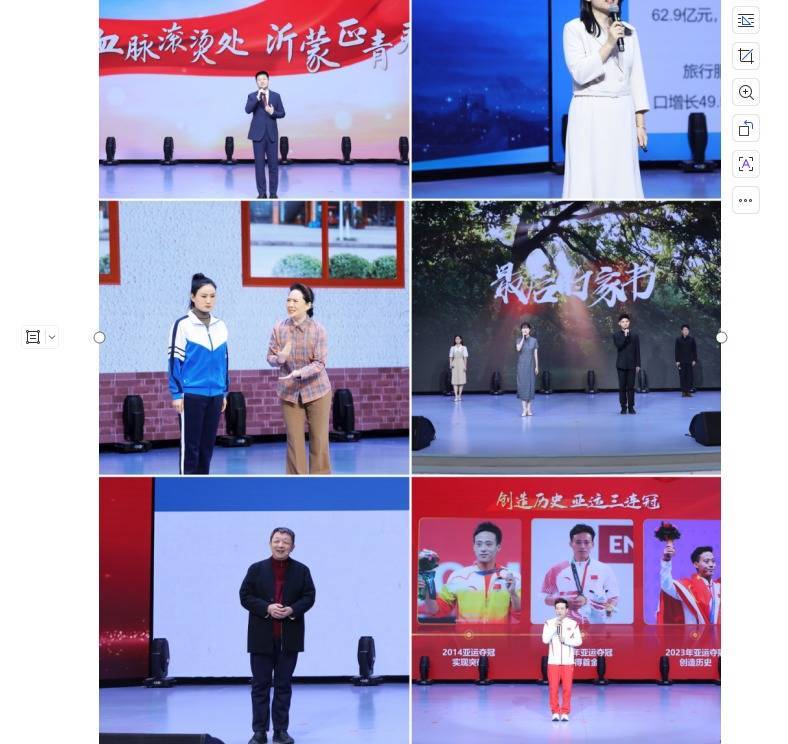This screenshot has width=788, height=744.
Task: Extract text from the image
Action: click(746, 164)
